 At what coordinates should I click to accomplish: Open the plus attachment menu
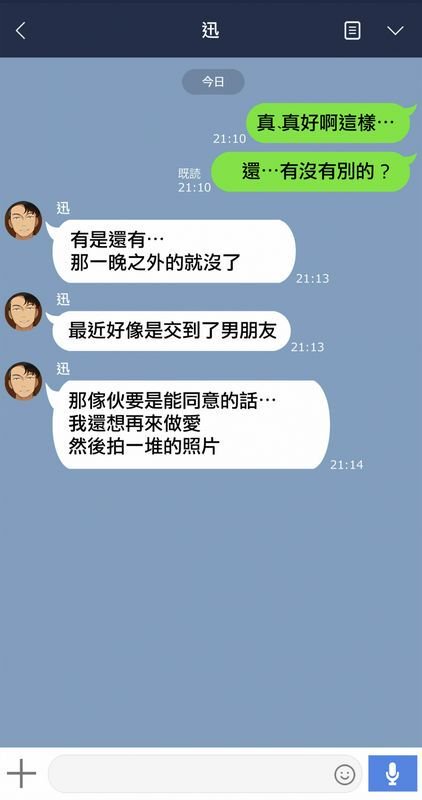click(x=21, y=773)
